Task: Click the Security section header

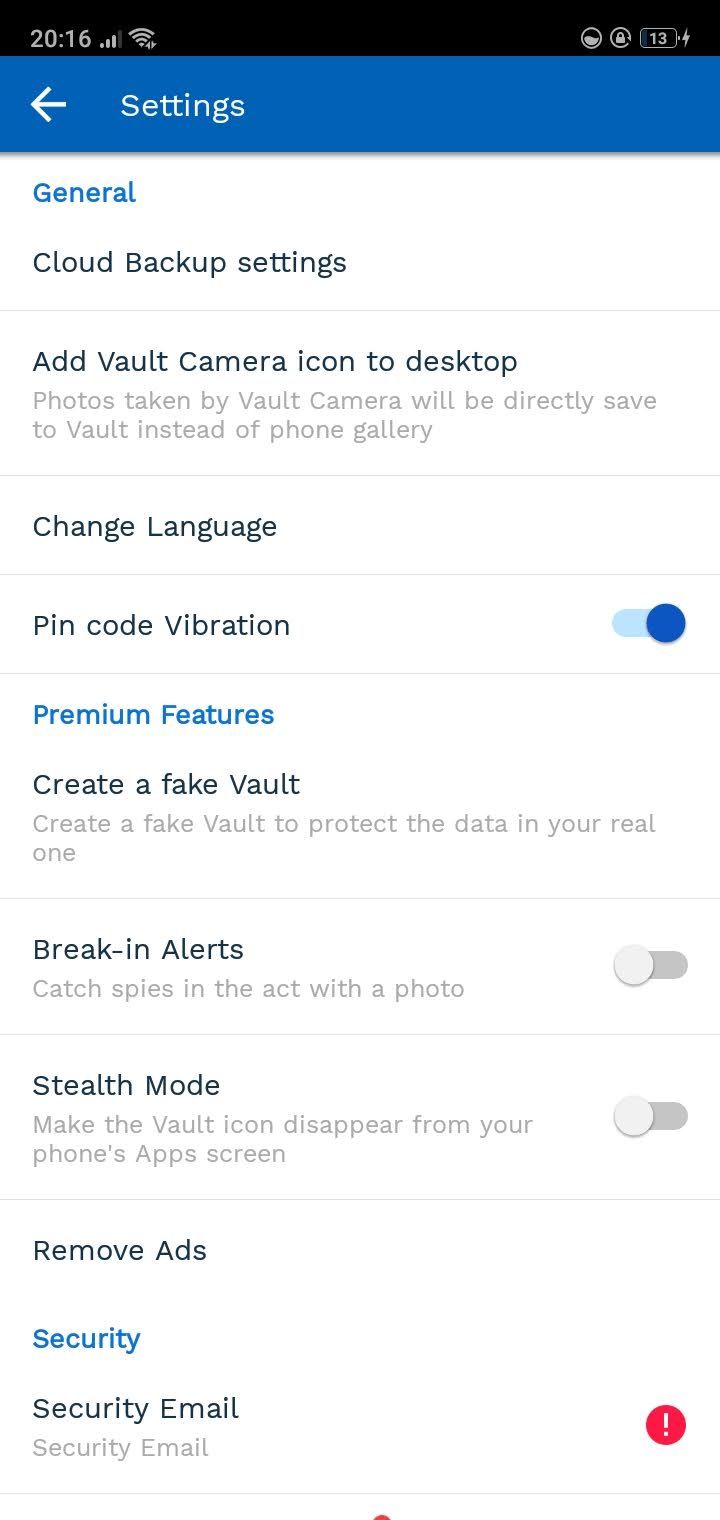Action: [86, 1338]
